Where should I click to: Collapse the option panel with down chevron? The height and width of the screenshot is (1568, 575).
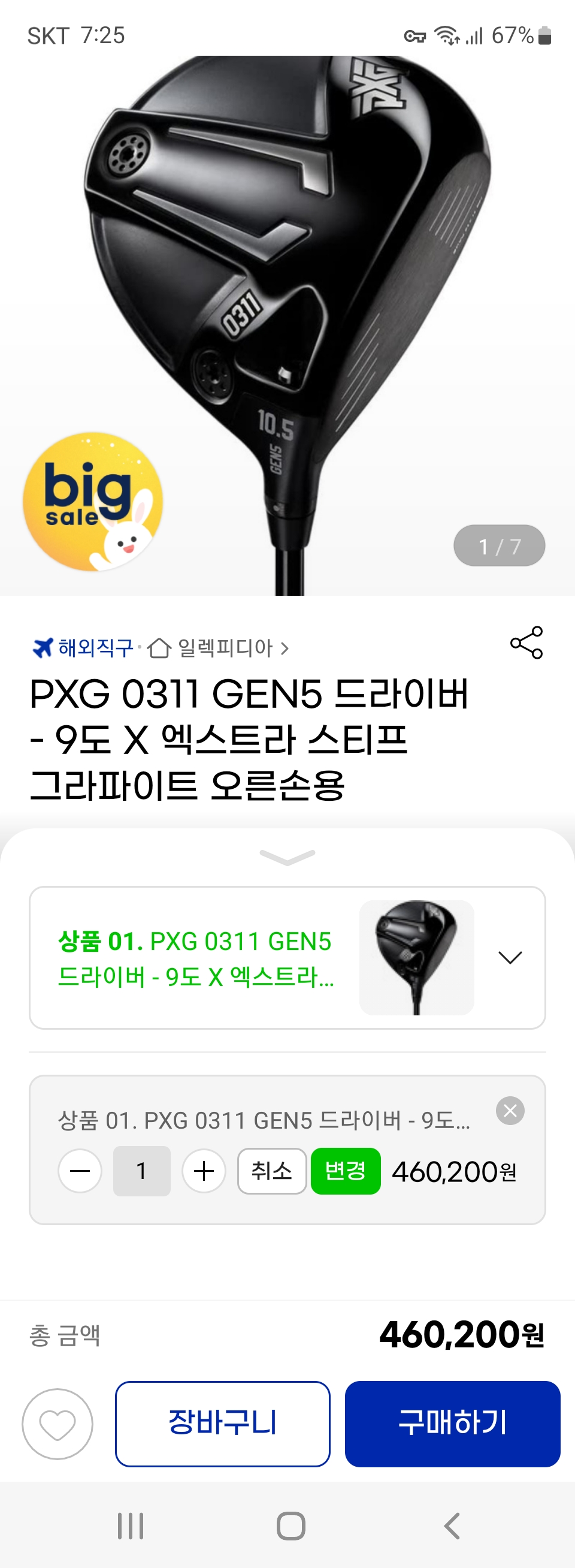pos(287,857)
